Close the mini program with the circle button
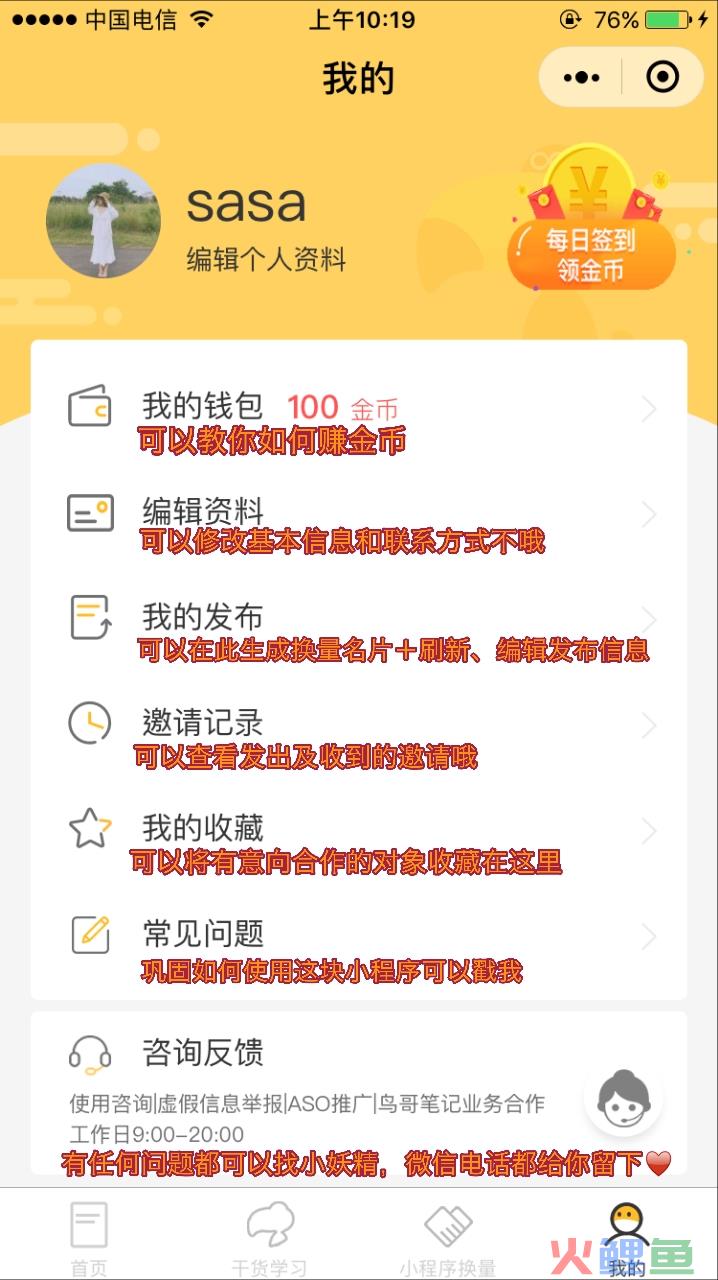Screen dimensions: 718x1280 pos(662,77)
